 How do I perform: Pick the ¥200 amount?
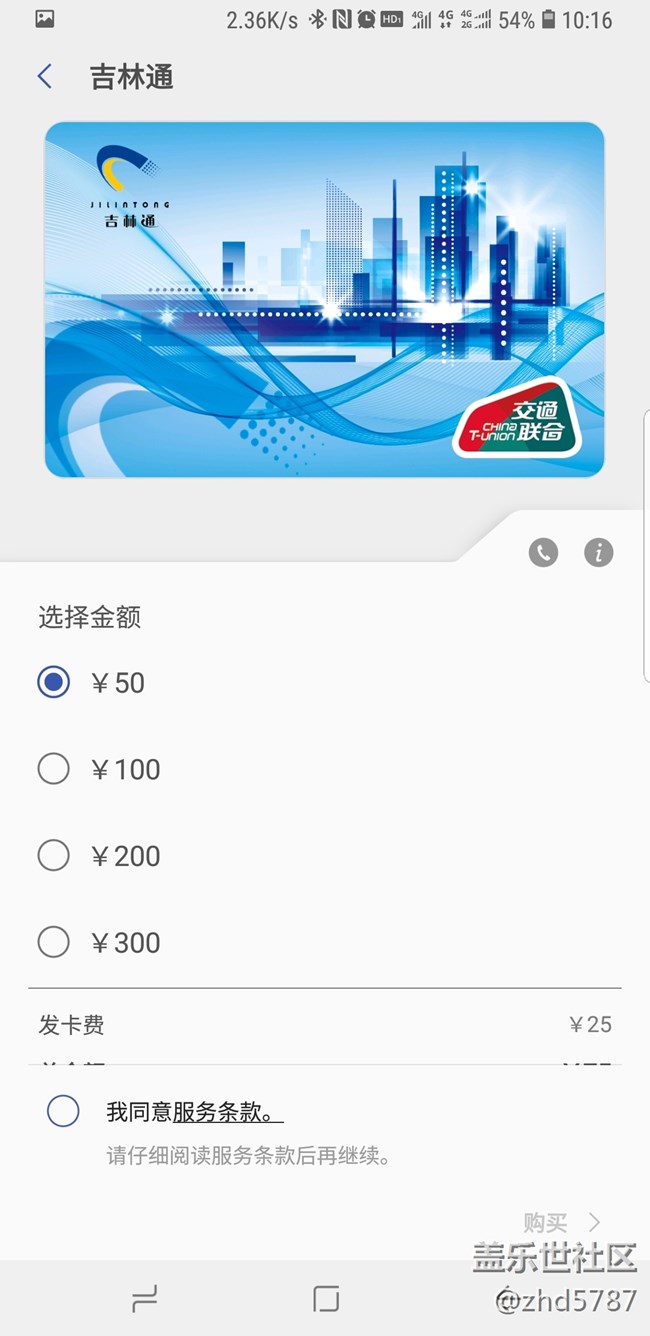(x=53, y=856)
